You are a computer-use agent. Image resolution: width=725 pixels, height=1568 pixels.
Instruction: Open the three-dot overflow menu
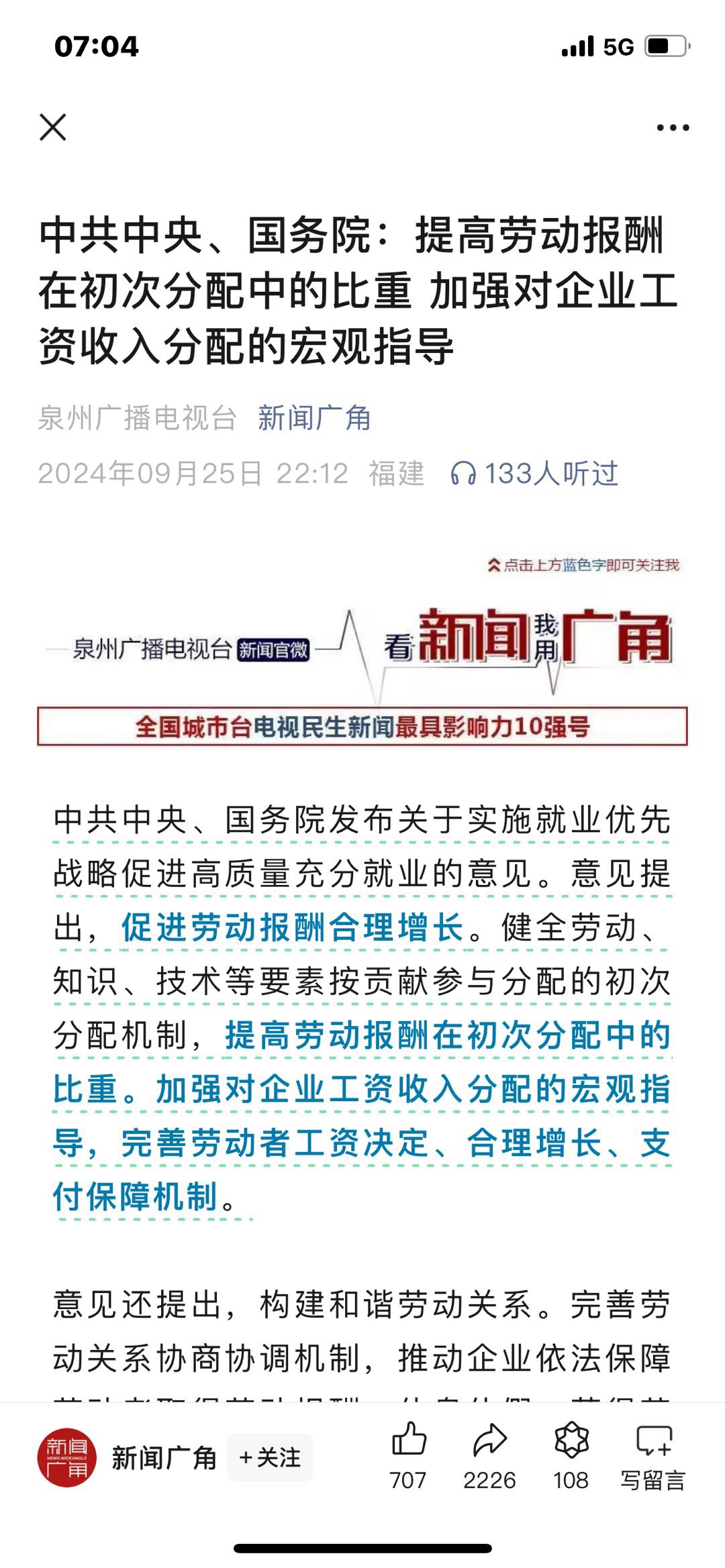[673, 127]
